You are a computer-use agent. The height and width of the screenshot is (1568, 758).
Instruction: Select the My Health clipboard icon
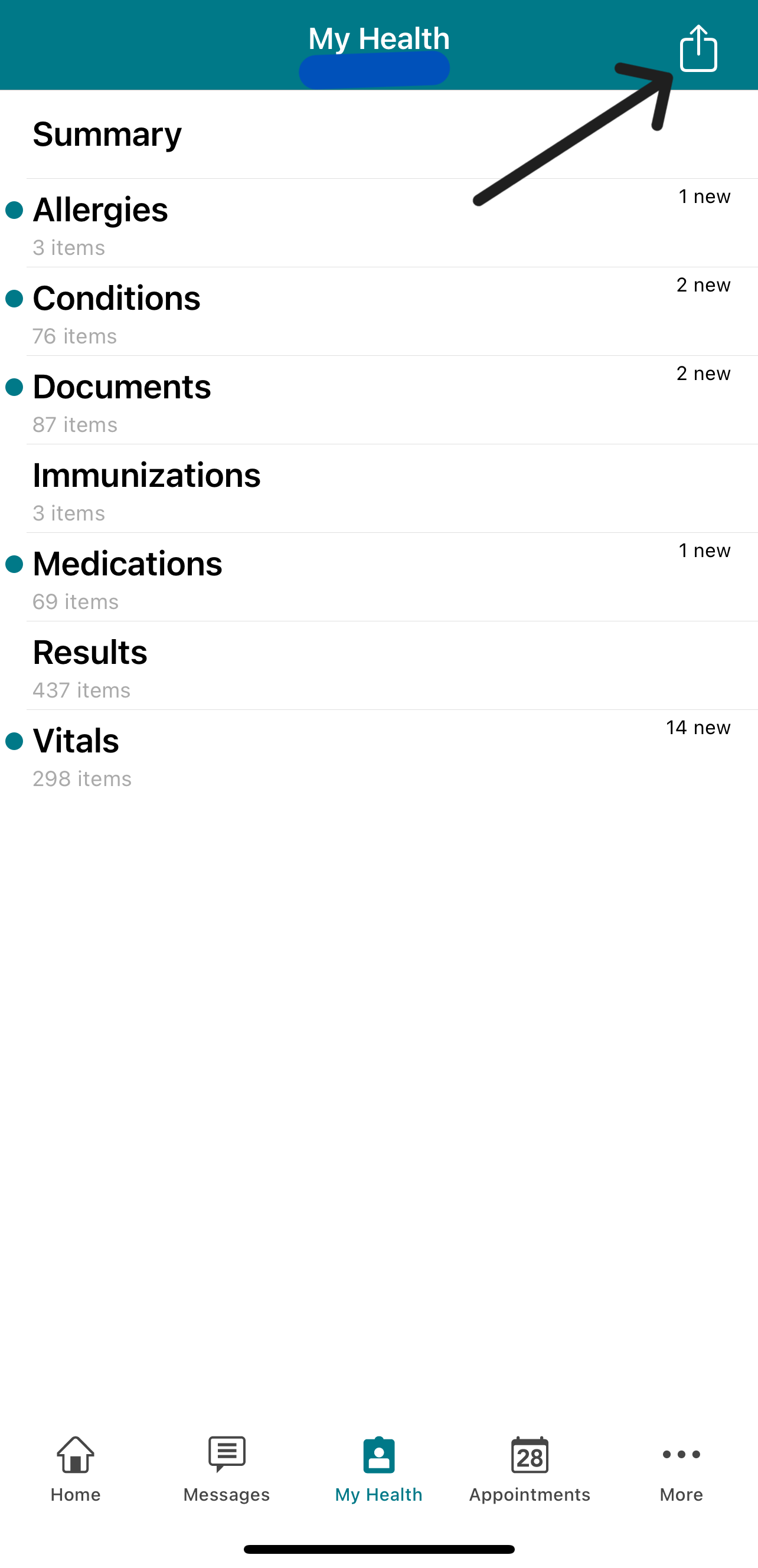(378, 1455)
